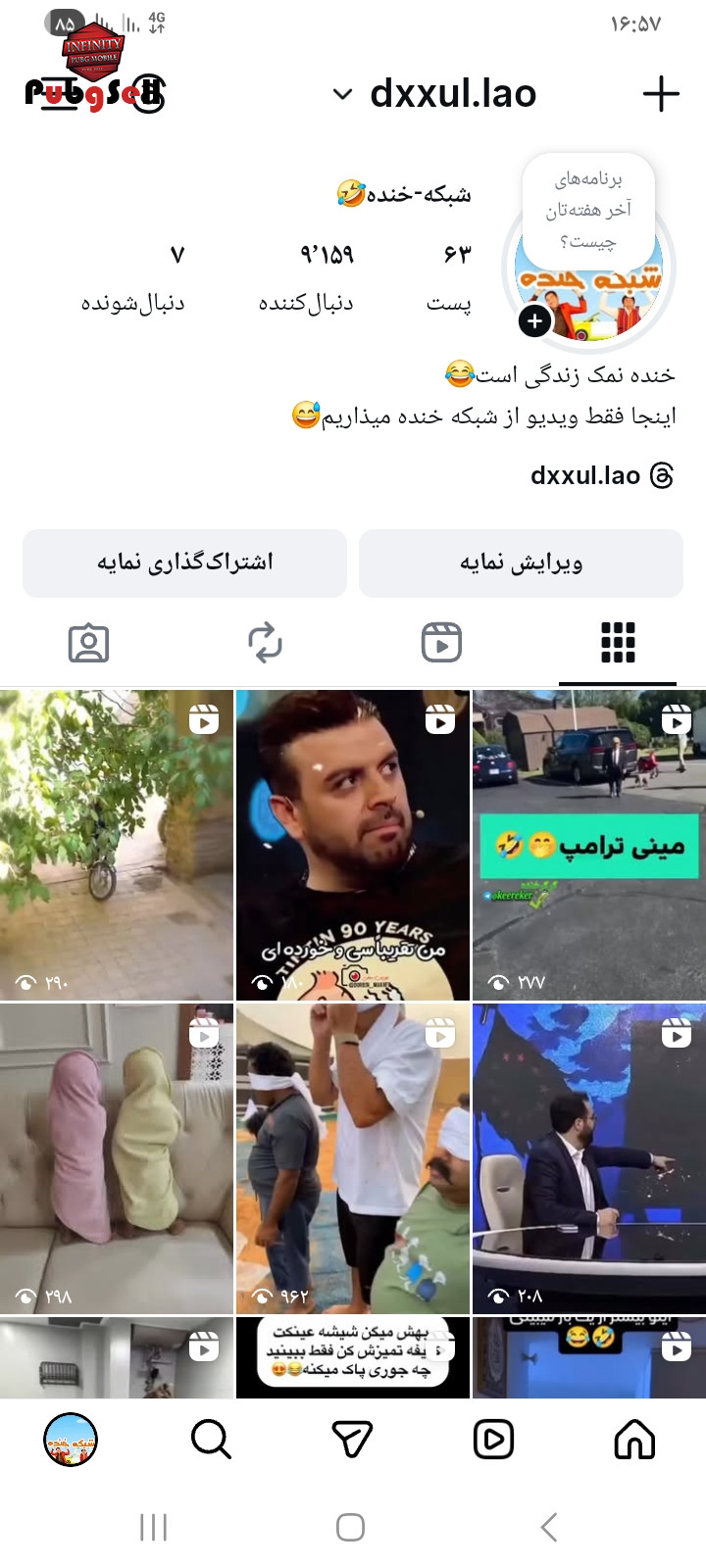Image resolution: width=706 pixels, height=1568 pixels.
Task: Open the search and explore tab
Action: (x=211, y=1440)
